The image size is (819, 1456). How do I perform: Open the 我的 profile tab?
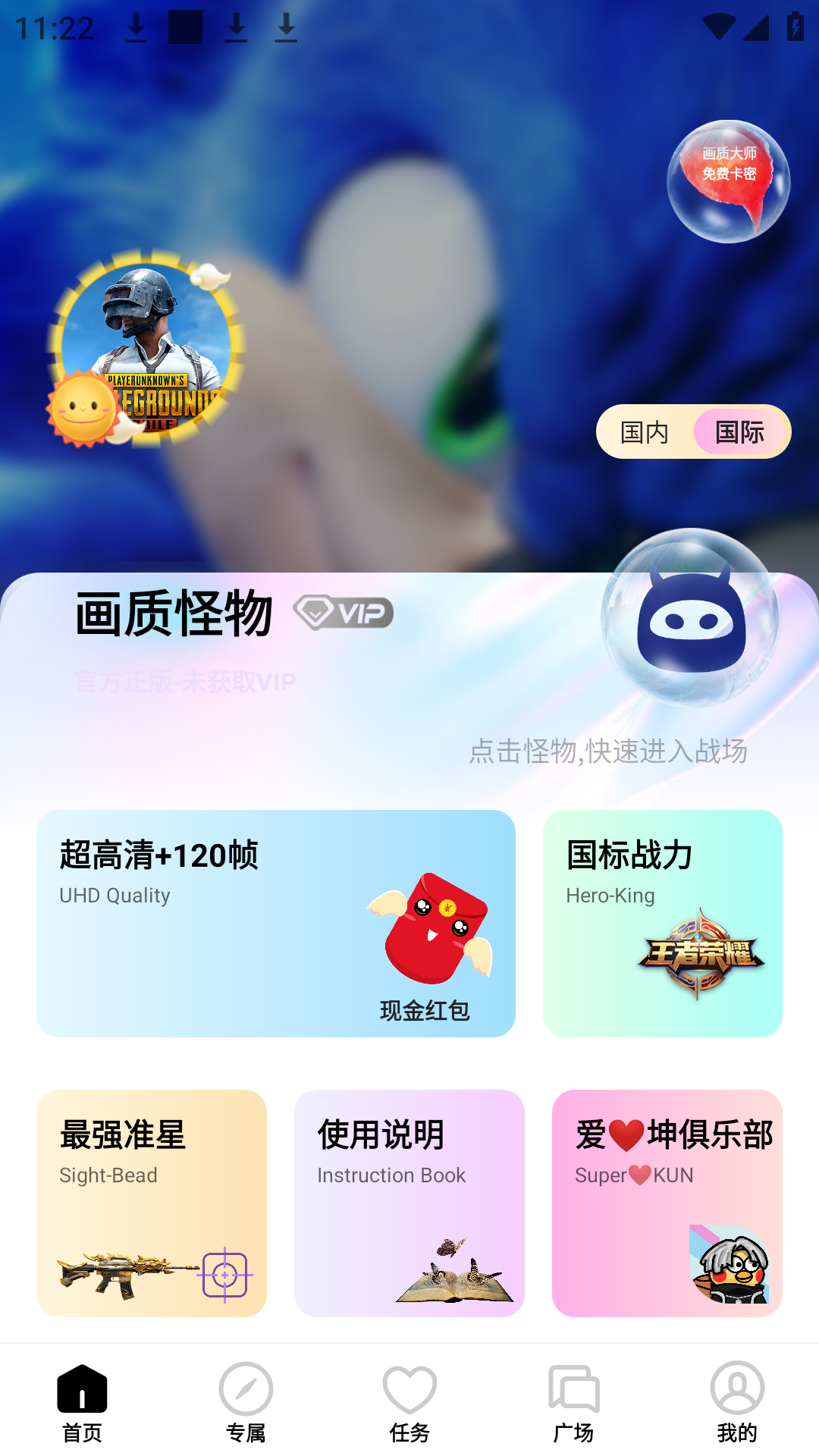click(x=737, y=1402)
